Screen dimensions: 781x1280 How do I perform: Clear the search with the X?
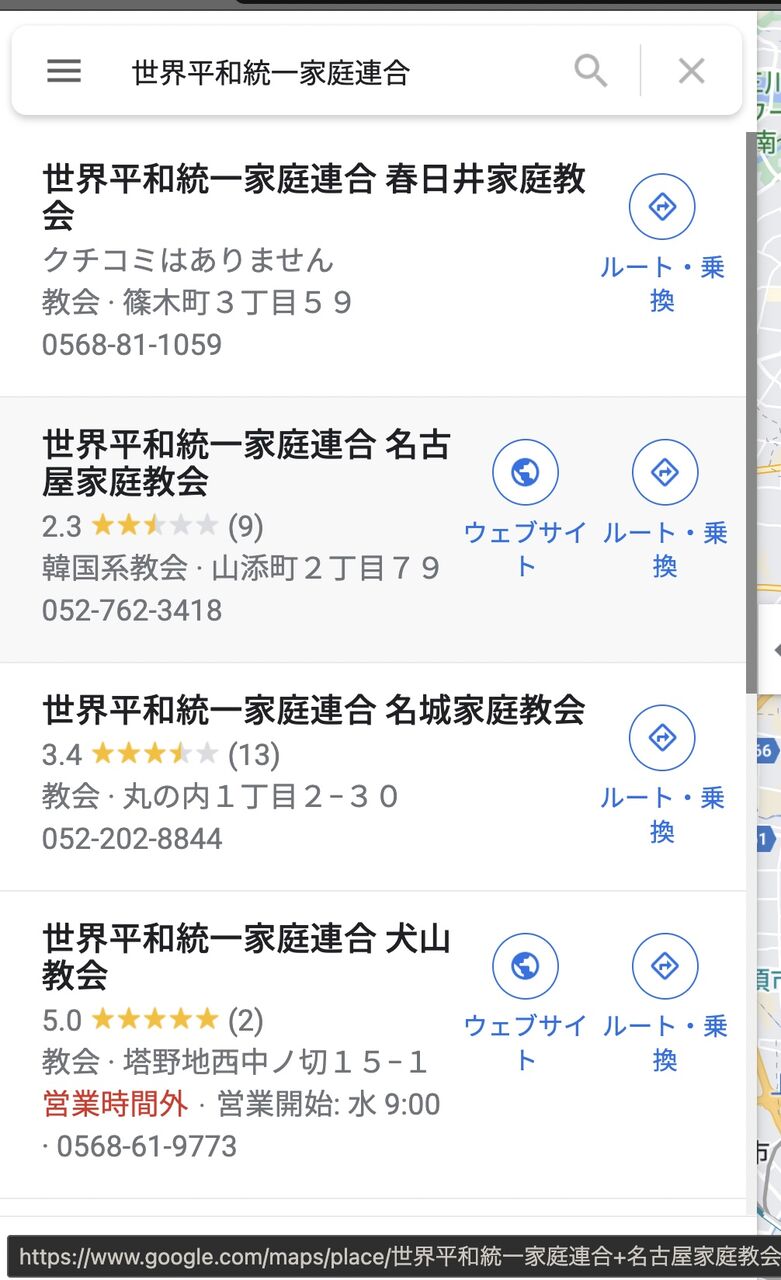[692, 71]
